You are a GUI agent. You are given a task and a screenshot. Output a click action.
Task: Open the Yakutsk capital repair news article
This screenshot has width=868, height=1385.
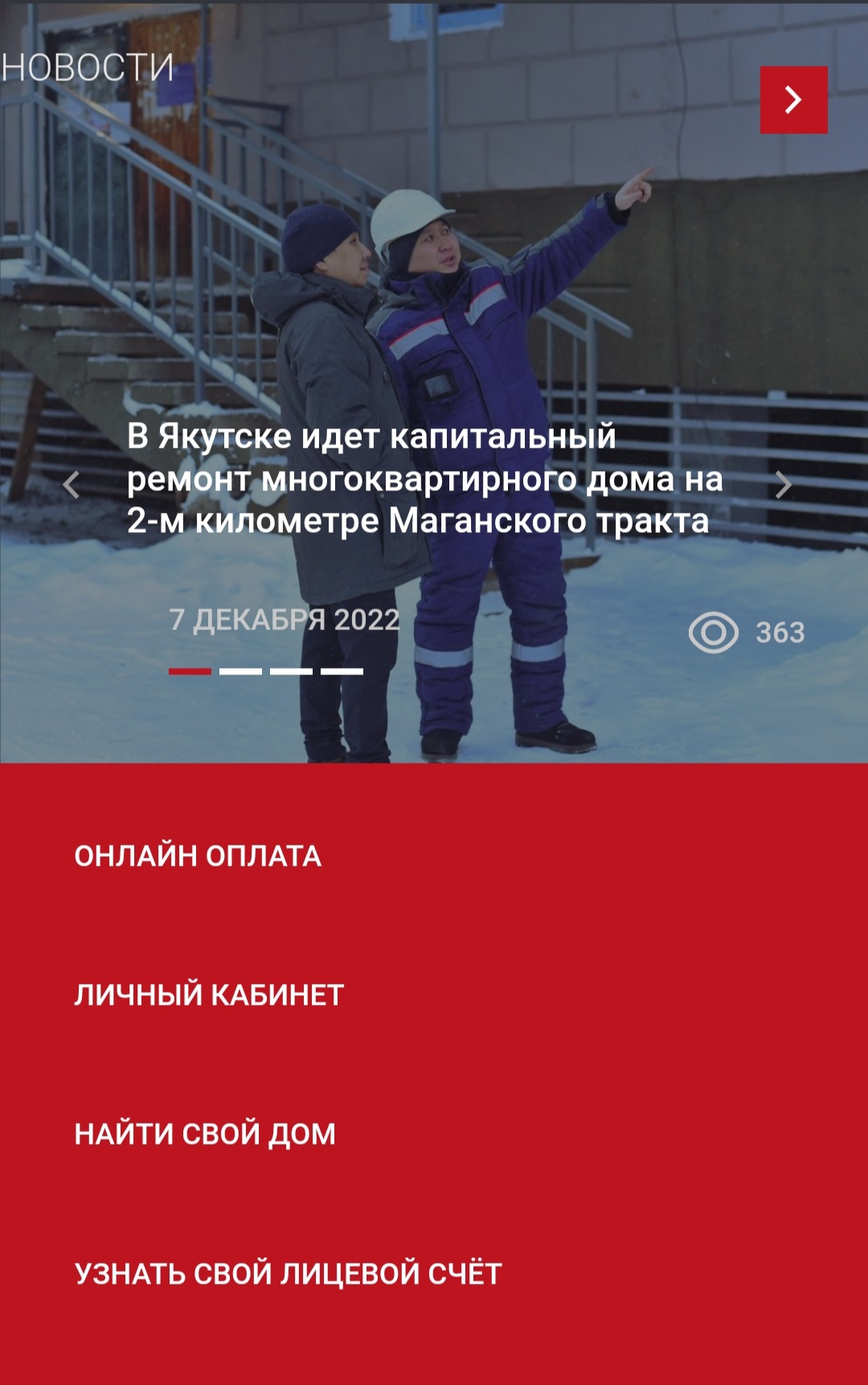pos(424,478)
